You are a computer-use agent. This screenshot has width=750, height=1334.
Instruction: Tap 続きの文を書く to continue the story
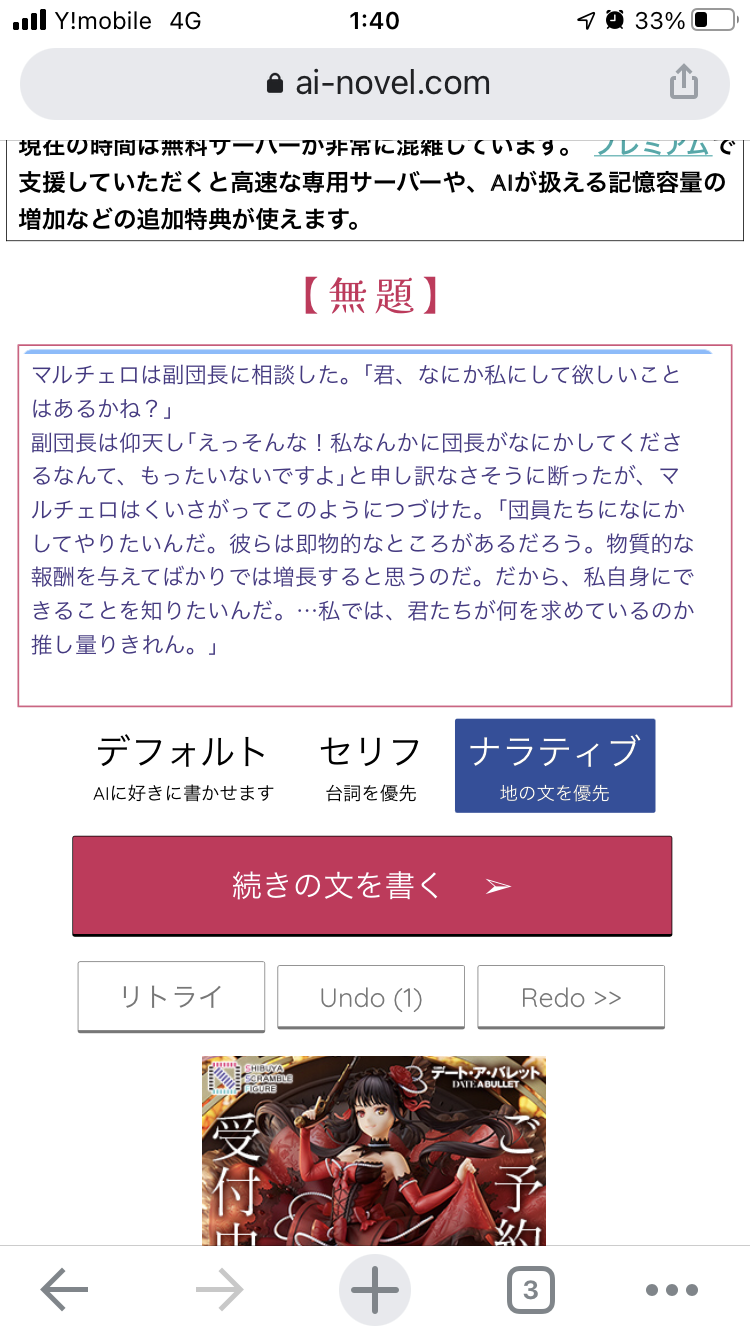tap(372, 886)
